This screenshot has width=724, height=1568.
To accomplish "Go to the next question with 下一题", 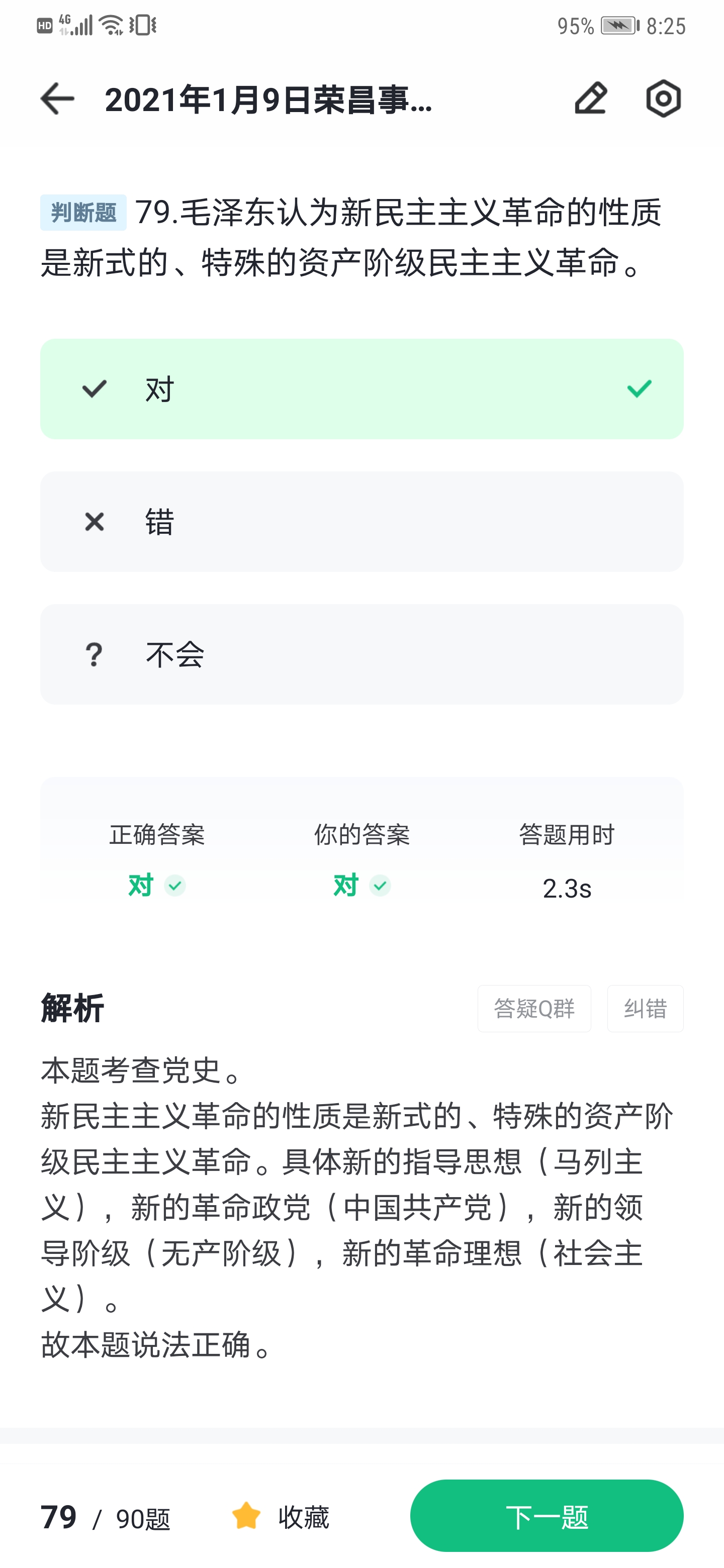I will pyautogui.click(x=547, y=1516).
